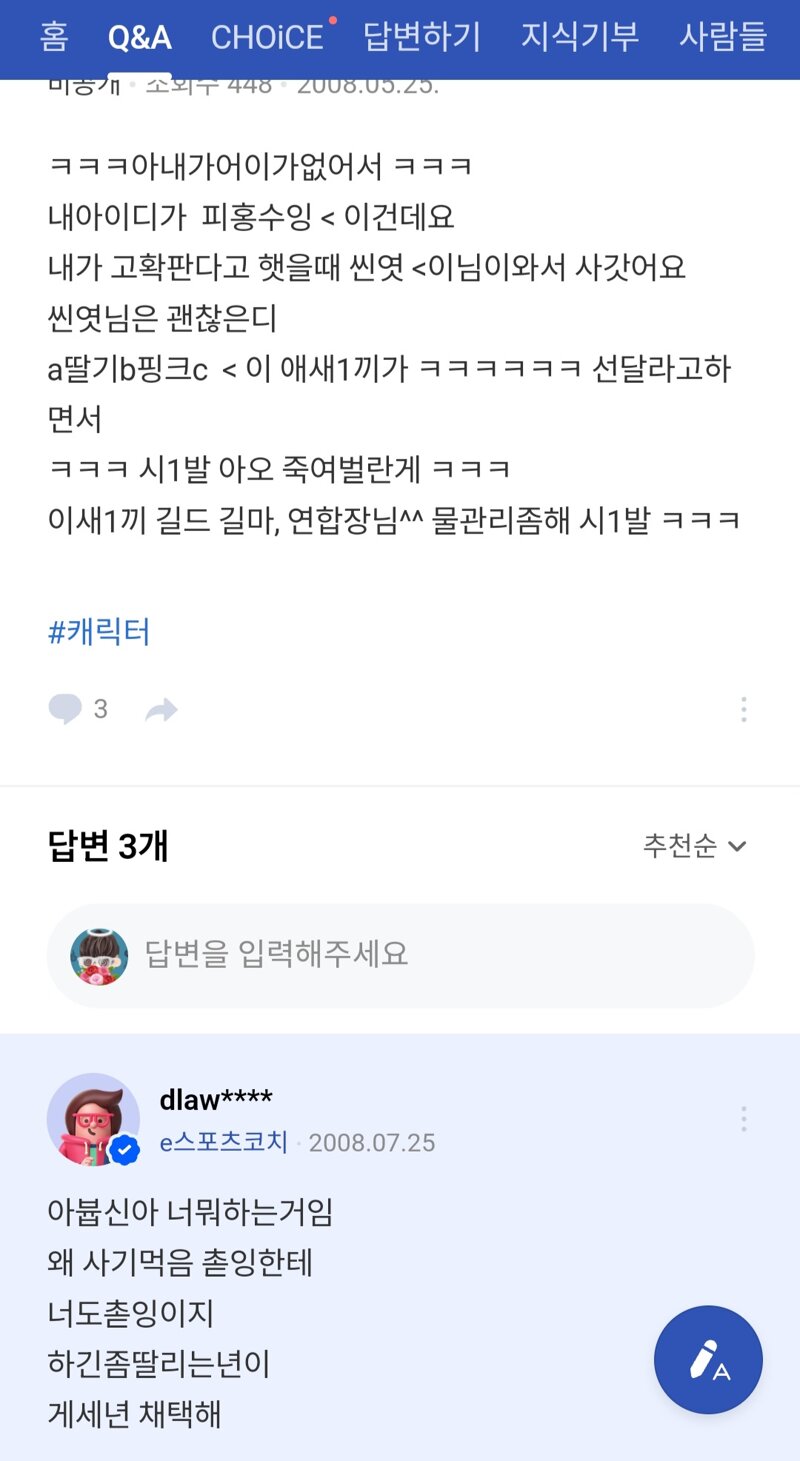Share the post using the arrow icon
The height and width of the screenshot is (1461, 800).
click(x=160, y=709)
